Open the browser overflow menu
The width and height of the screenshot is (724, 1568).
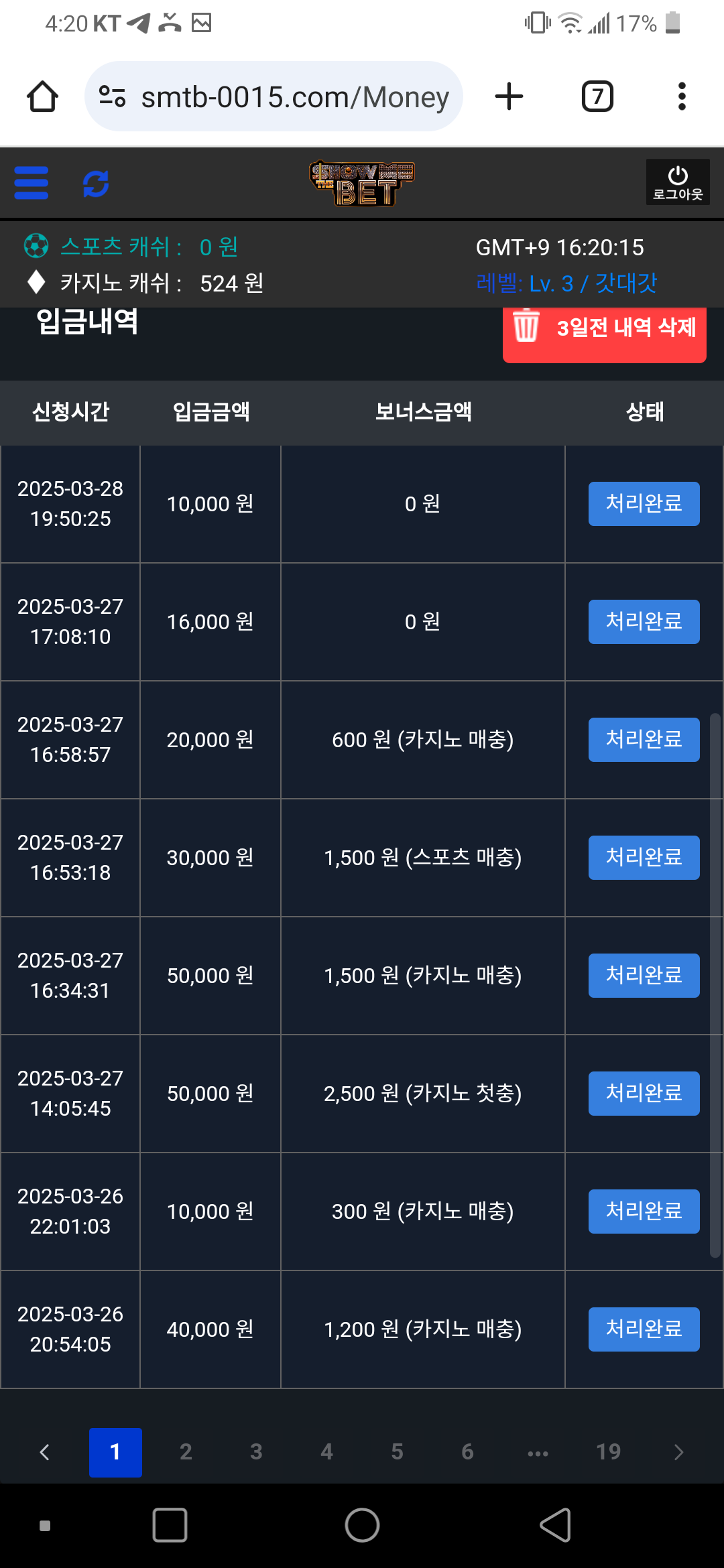click(682, 96)
